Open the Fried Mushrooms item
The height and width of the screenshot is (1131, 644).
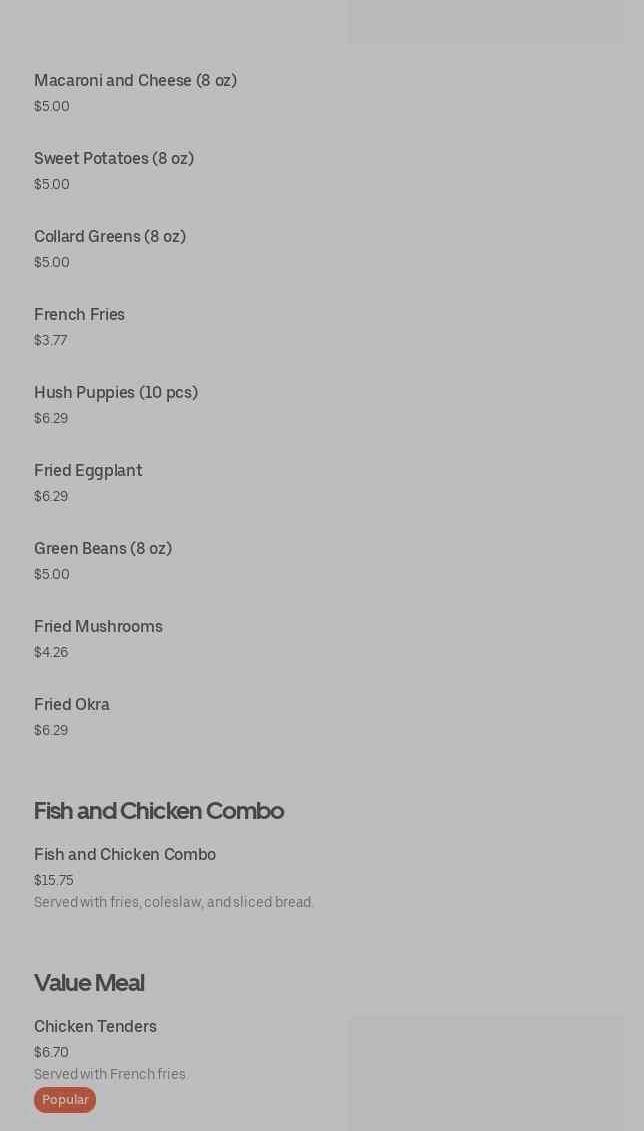[98, 627]
